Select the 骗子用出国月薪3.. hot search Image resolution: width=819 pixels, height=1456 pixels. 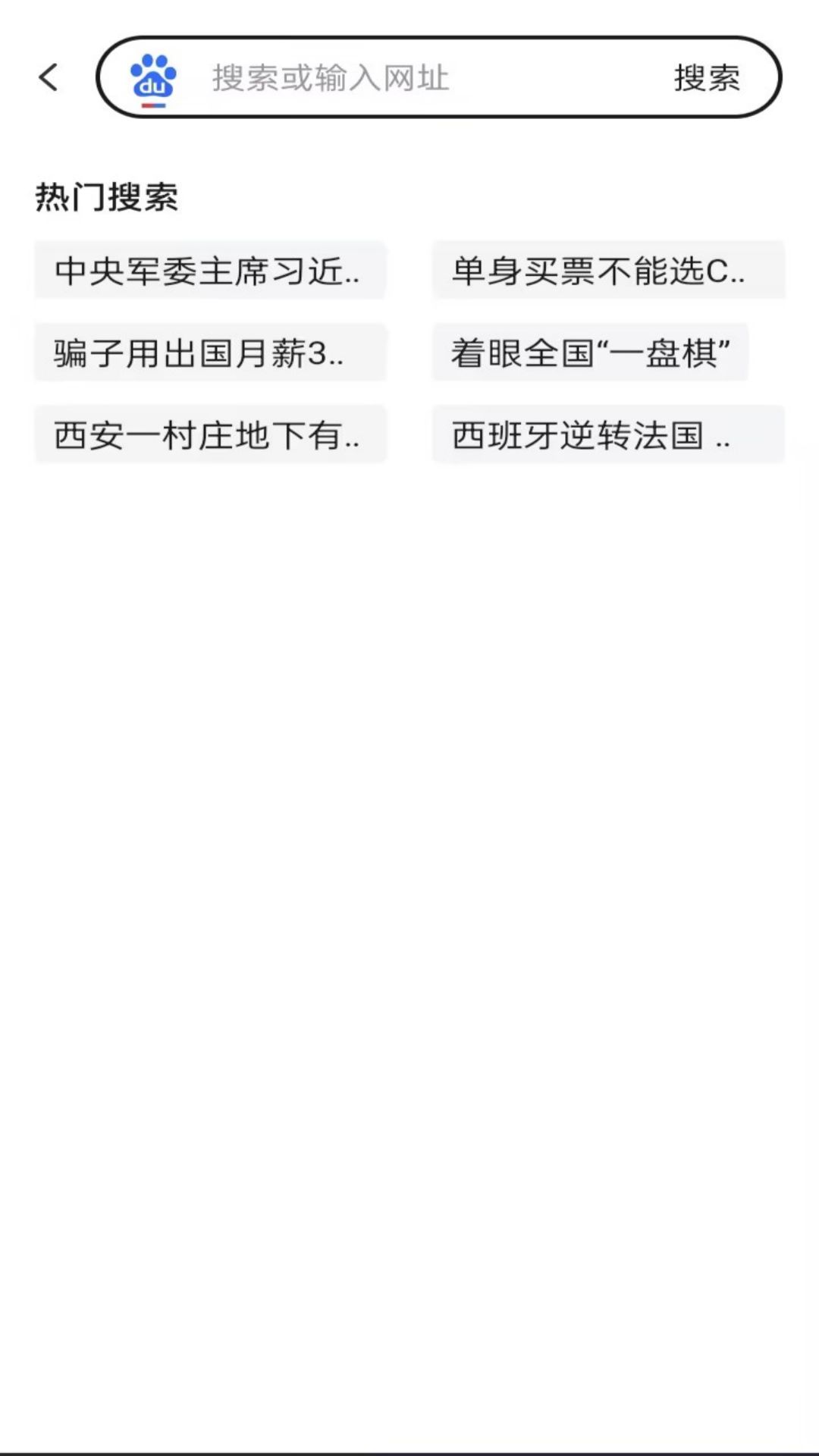210,353
